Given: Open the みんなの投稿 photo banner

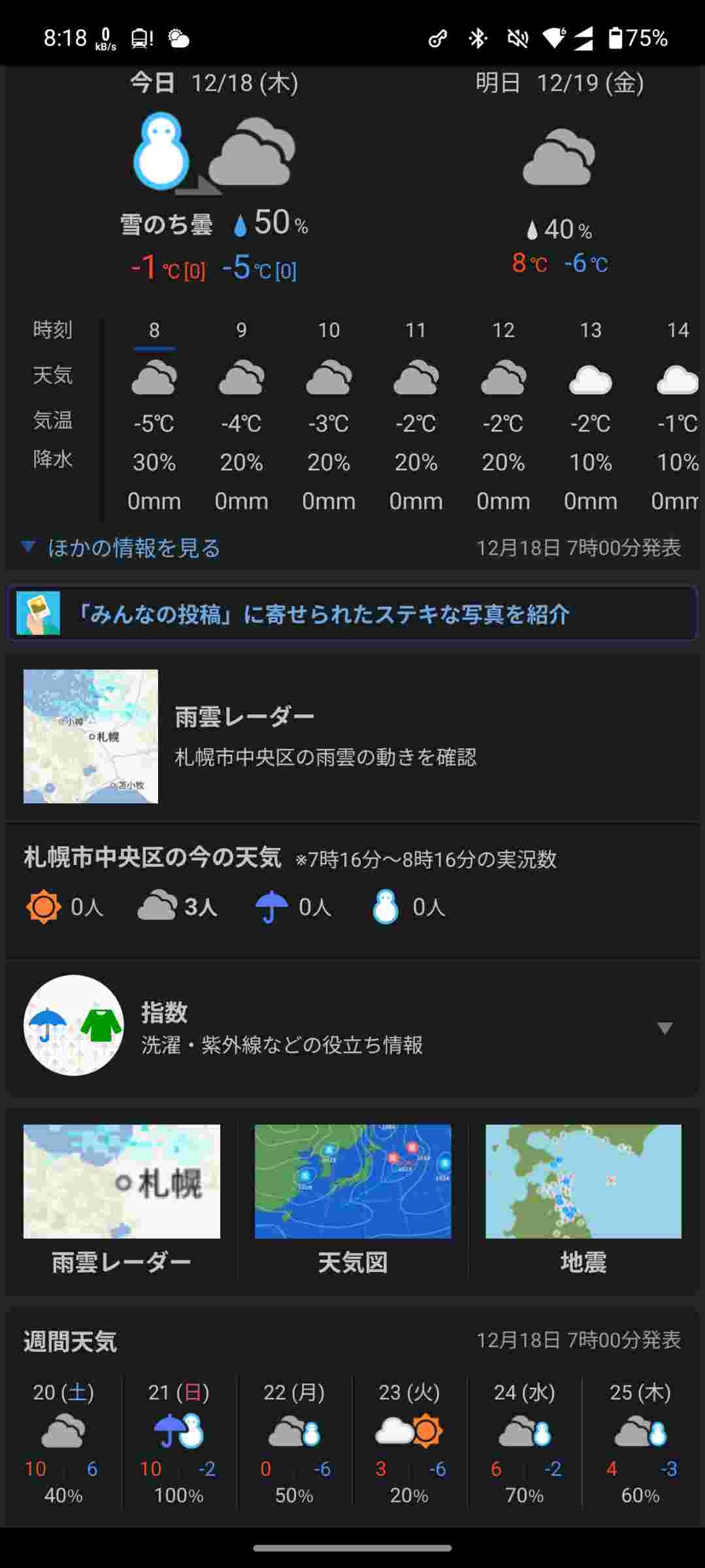Looking at the screenshot, I should point(352,613).
